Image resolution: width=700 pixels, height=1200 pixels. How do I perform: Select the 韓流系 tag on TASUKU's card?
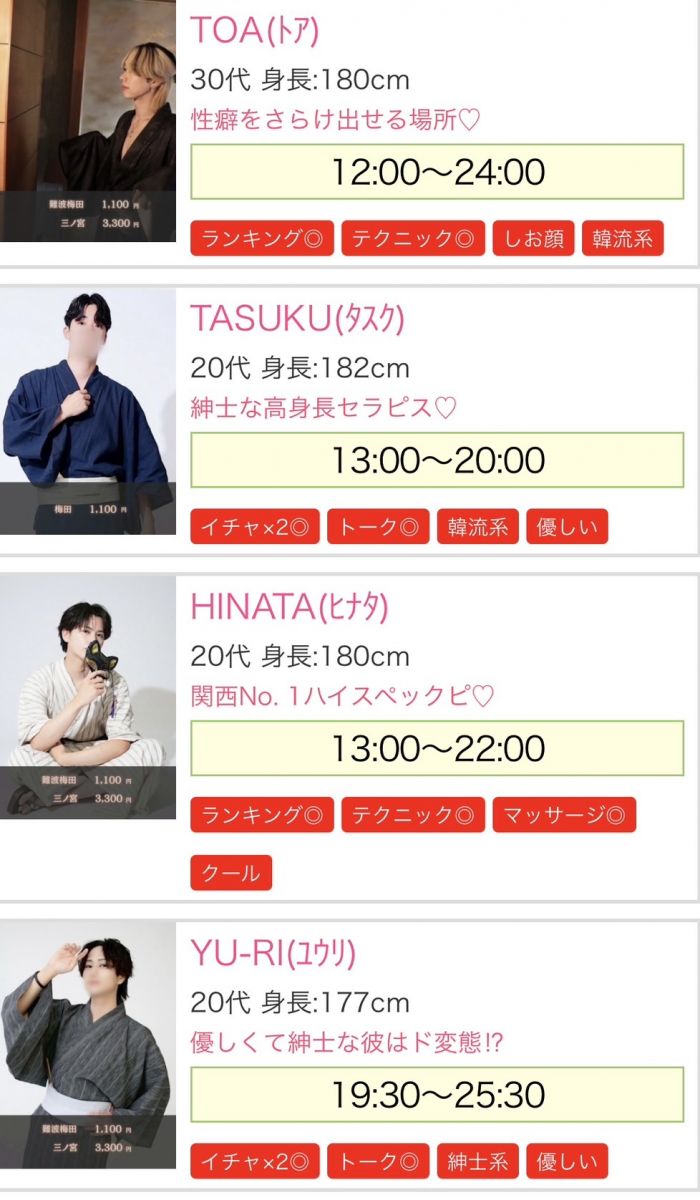point(477,527)
